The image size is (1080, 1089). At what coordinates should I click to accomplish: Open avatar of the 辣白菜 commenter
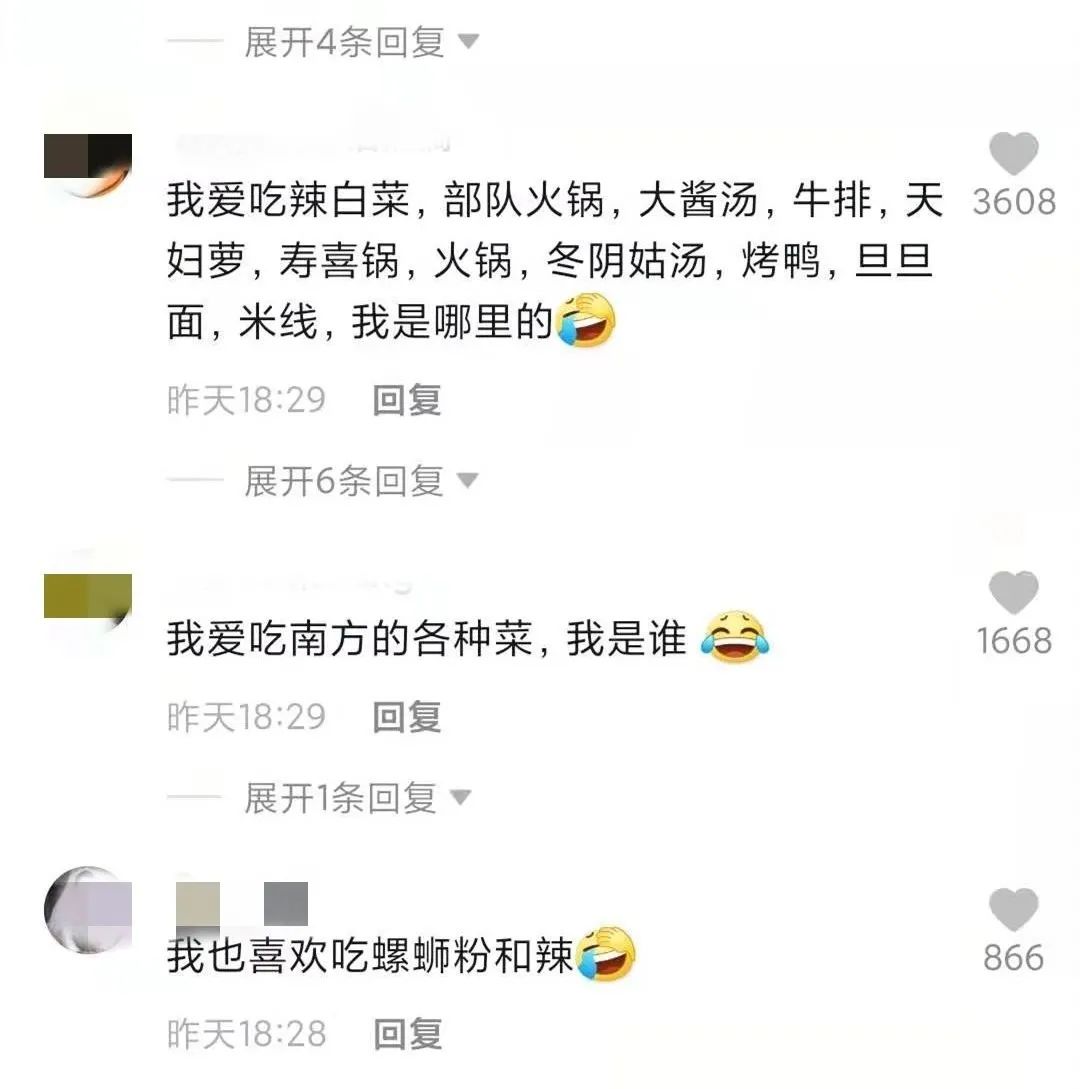tap(88, 165)
